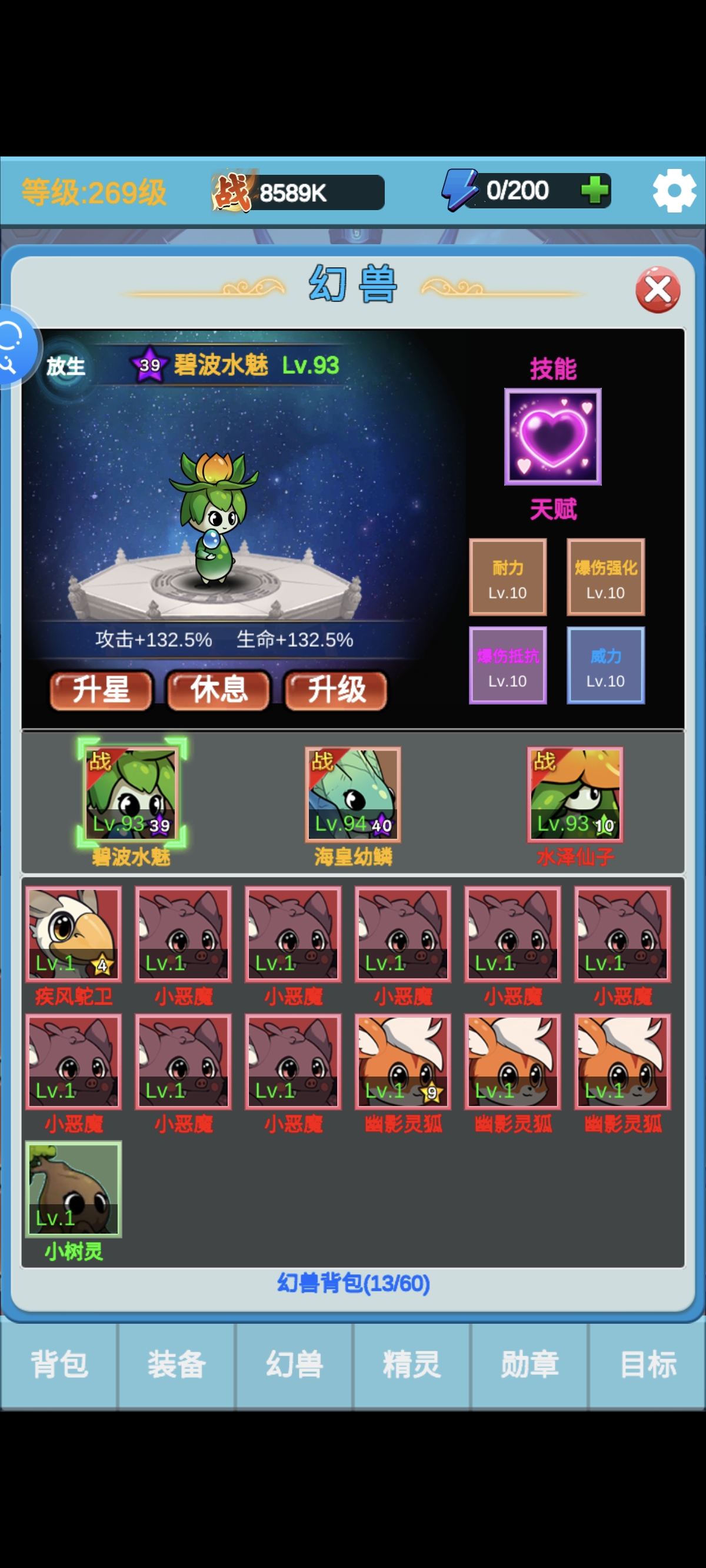
Task: Tap the 休息 button
Action: 218,690
